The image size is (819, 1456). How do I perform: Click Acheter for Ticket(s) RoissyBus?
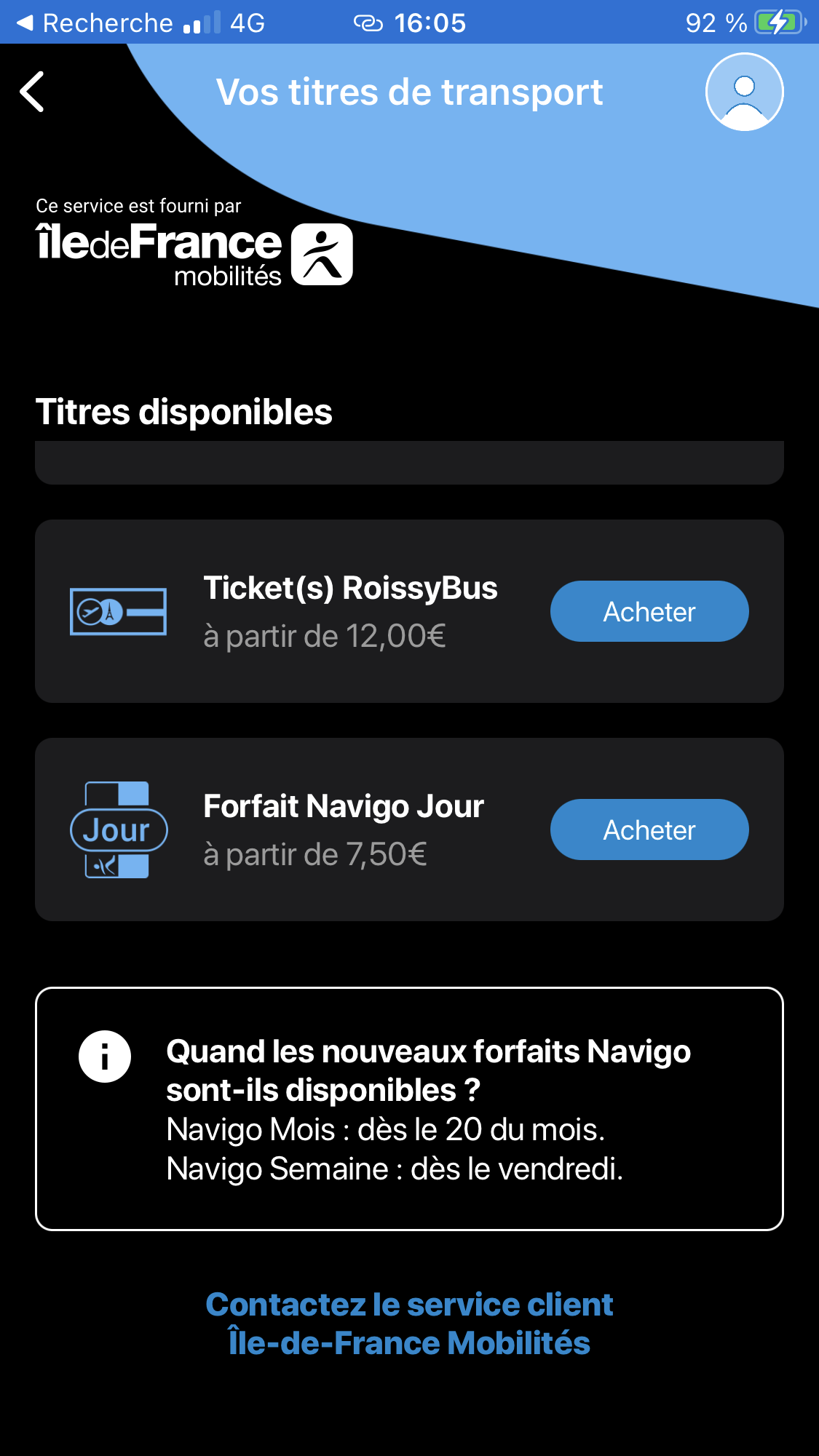tap(649, 612)
